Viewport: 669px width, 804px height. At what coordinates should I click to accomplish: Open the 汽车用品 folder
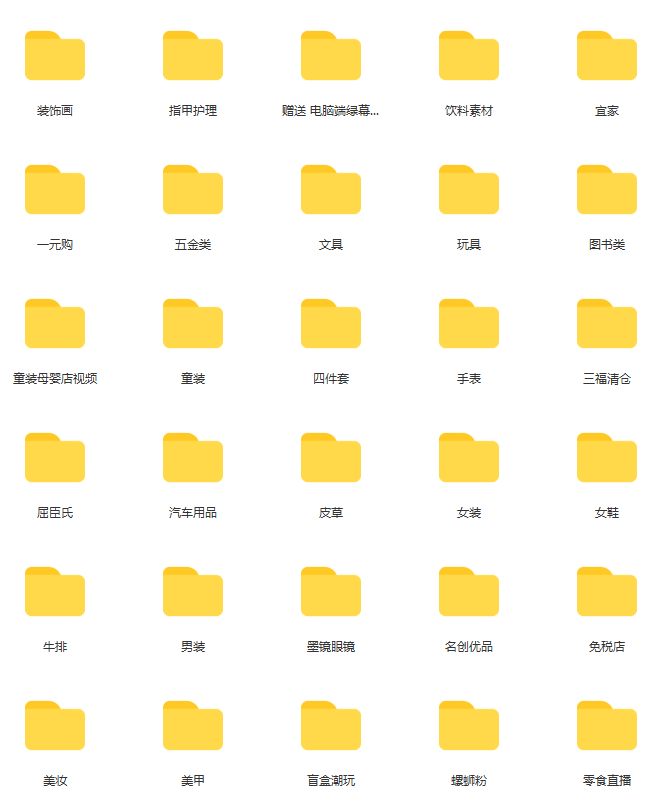[x=193, y=459]
